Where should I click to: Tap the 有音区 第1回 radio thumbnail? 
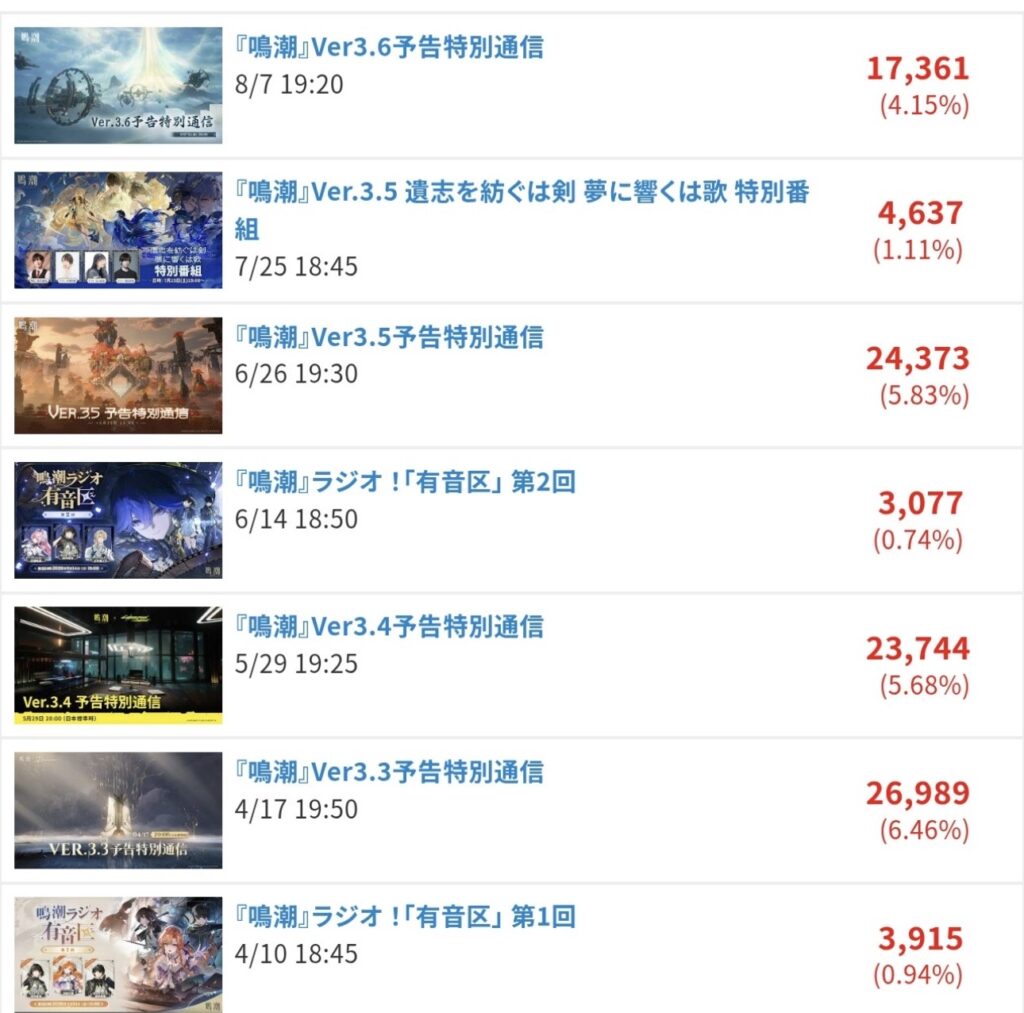pyautogui.click(x=118, y=955)
